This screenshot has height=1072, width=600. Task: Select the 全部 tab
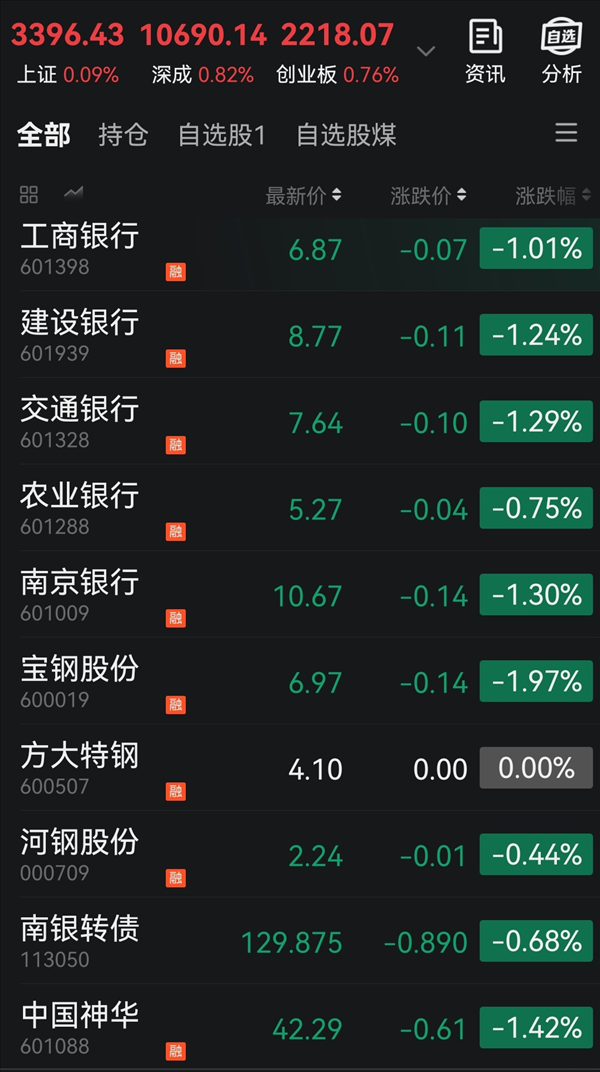44,135
